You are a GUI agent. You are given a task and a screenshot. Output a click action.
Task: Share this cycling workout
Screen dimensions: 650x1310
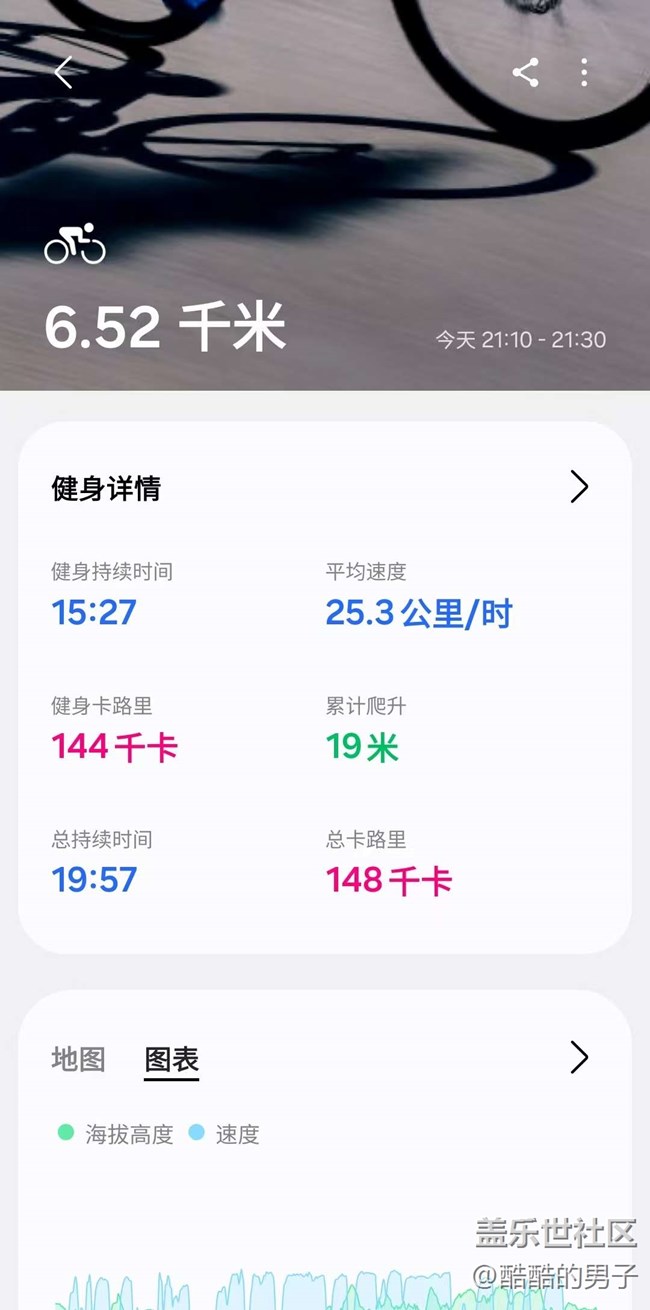(525, 72)
